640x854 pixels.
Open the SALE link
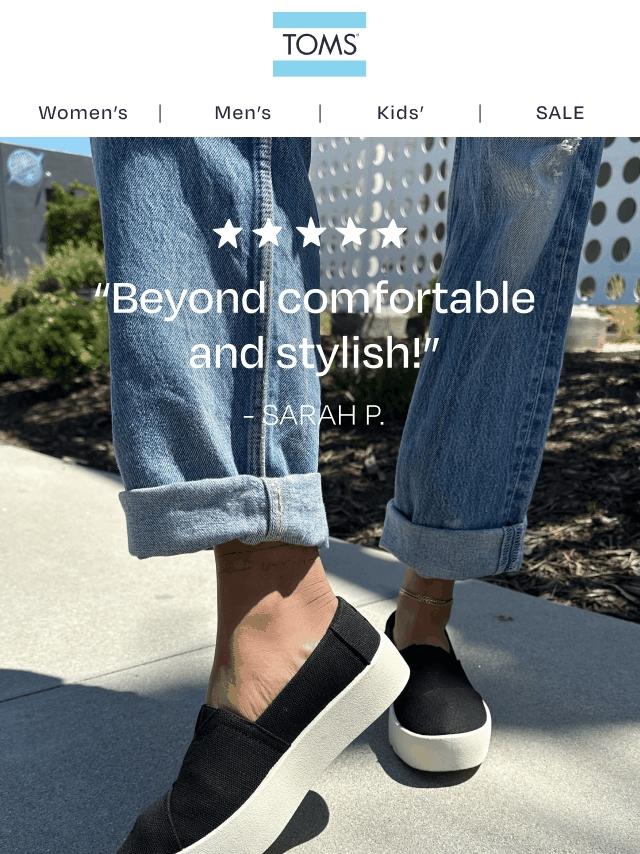tap(560, 113)
